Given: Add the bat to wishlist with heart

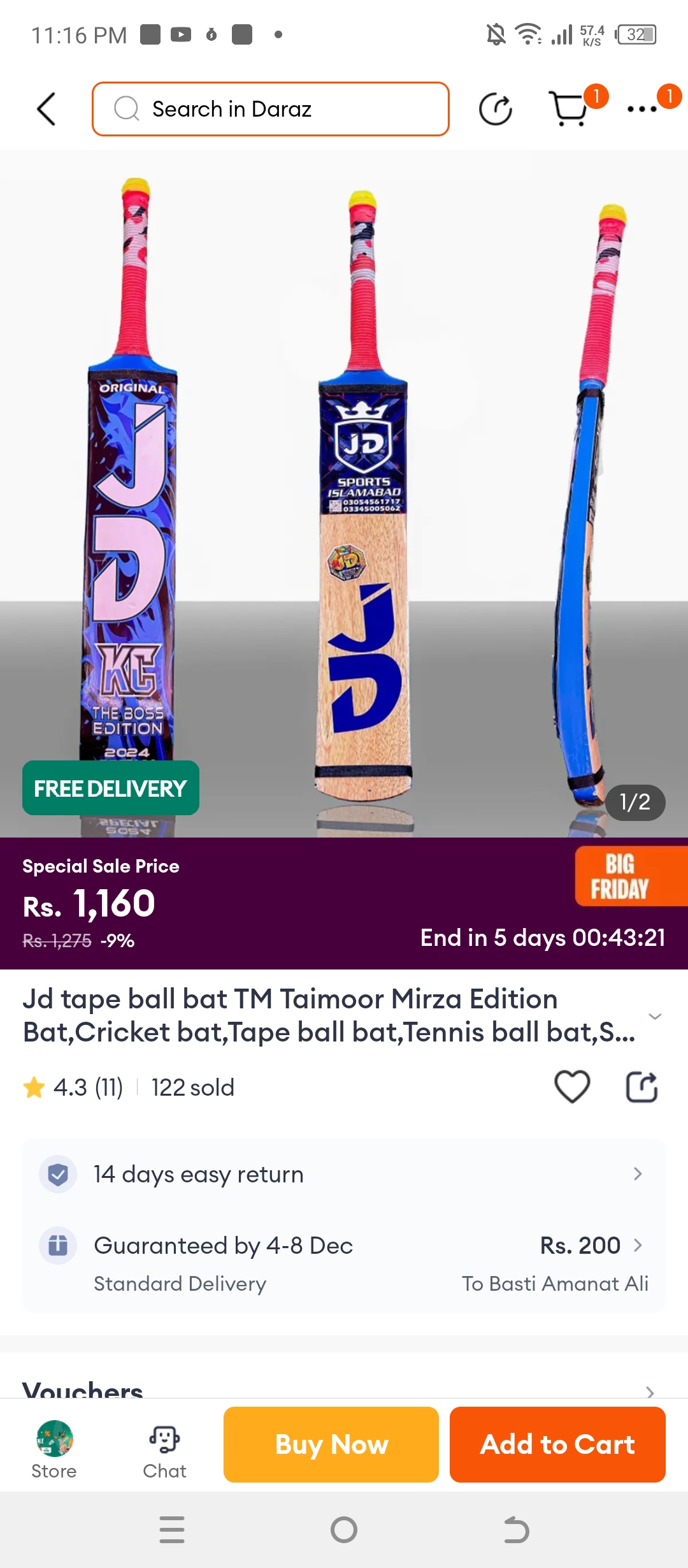Looking at the screenshot, I should pyautogui.click(x=572, y=1087).
